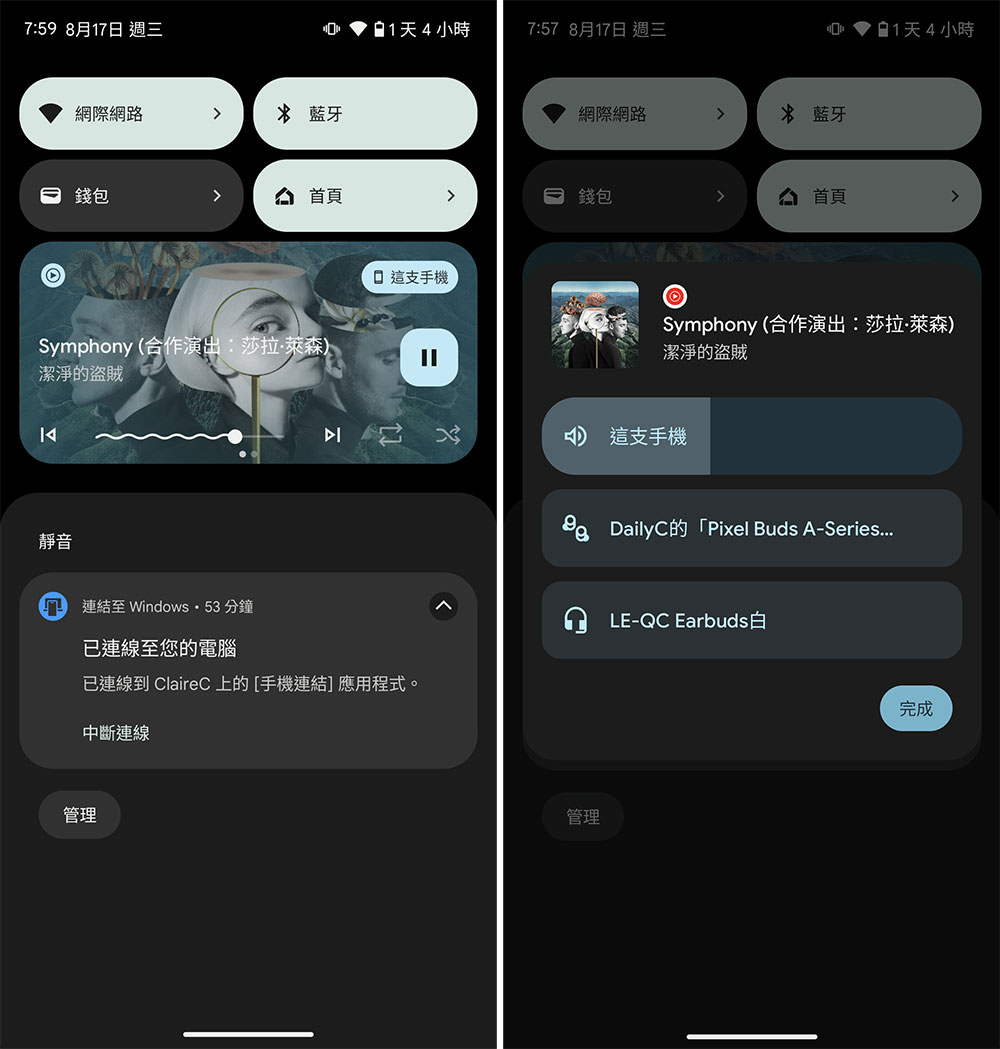1000x1049 pixels.
Task: Tap 中斷連線 to disconnect from the PC
Action: [x=116, y=733]
